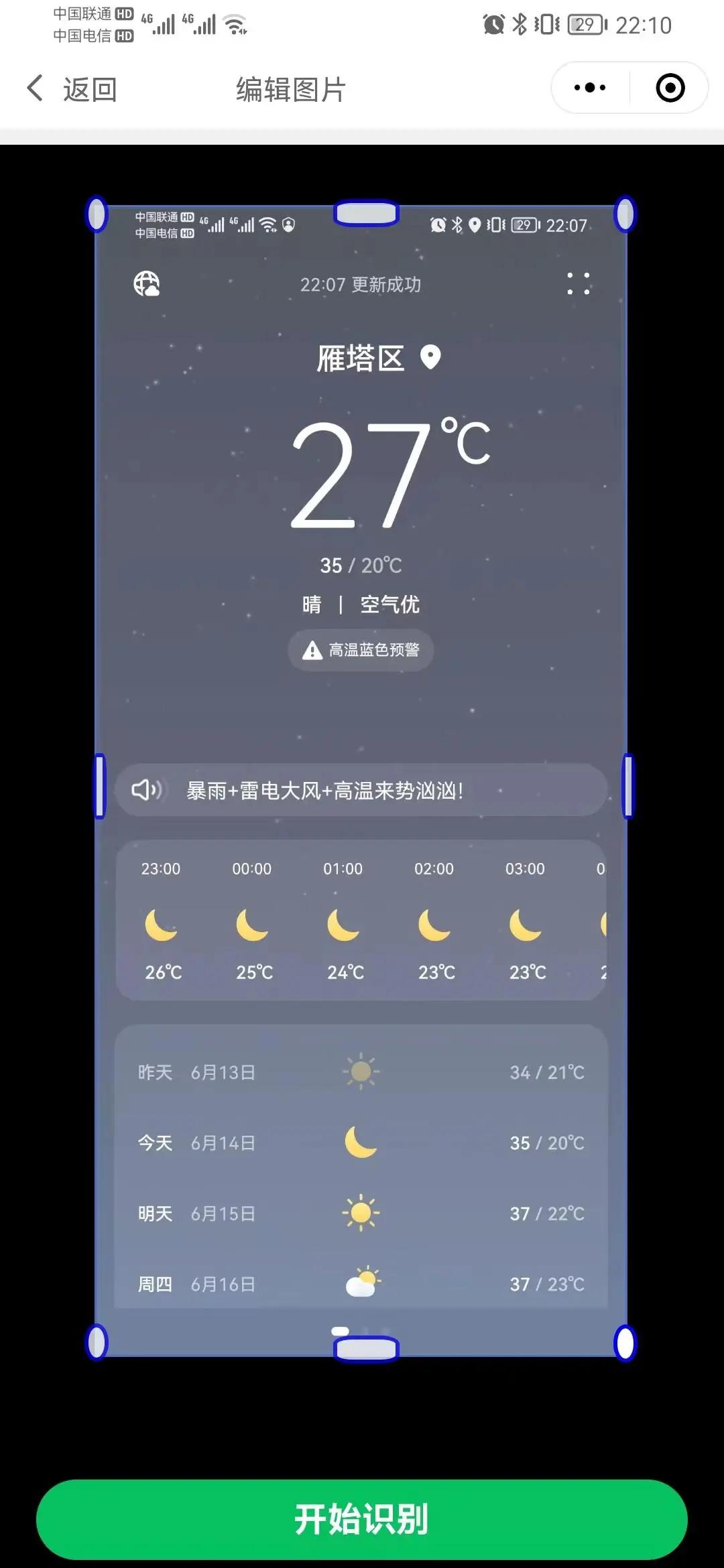Tap the right-middle crop handle
The height and width of the screenshot is (1568, 724).
pos(629,787)
